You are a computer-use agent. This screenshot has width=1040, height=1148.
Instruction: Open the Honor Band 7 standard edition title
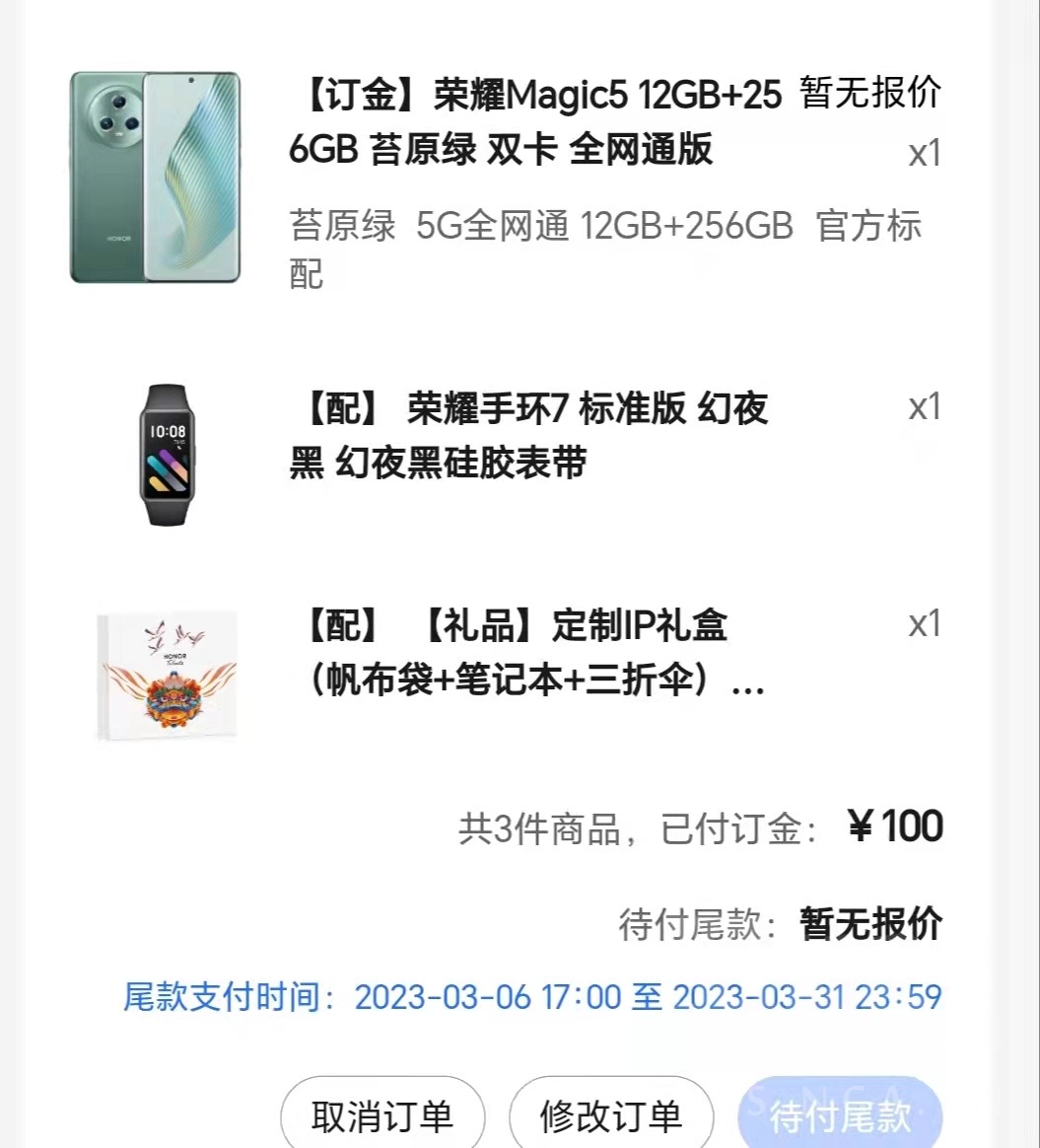tap(532, 439)
